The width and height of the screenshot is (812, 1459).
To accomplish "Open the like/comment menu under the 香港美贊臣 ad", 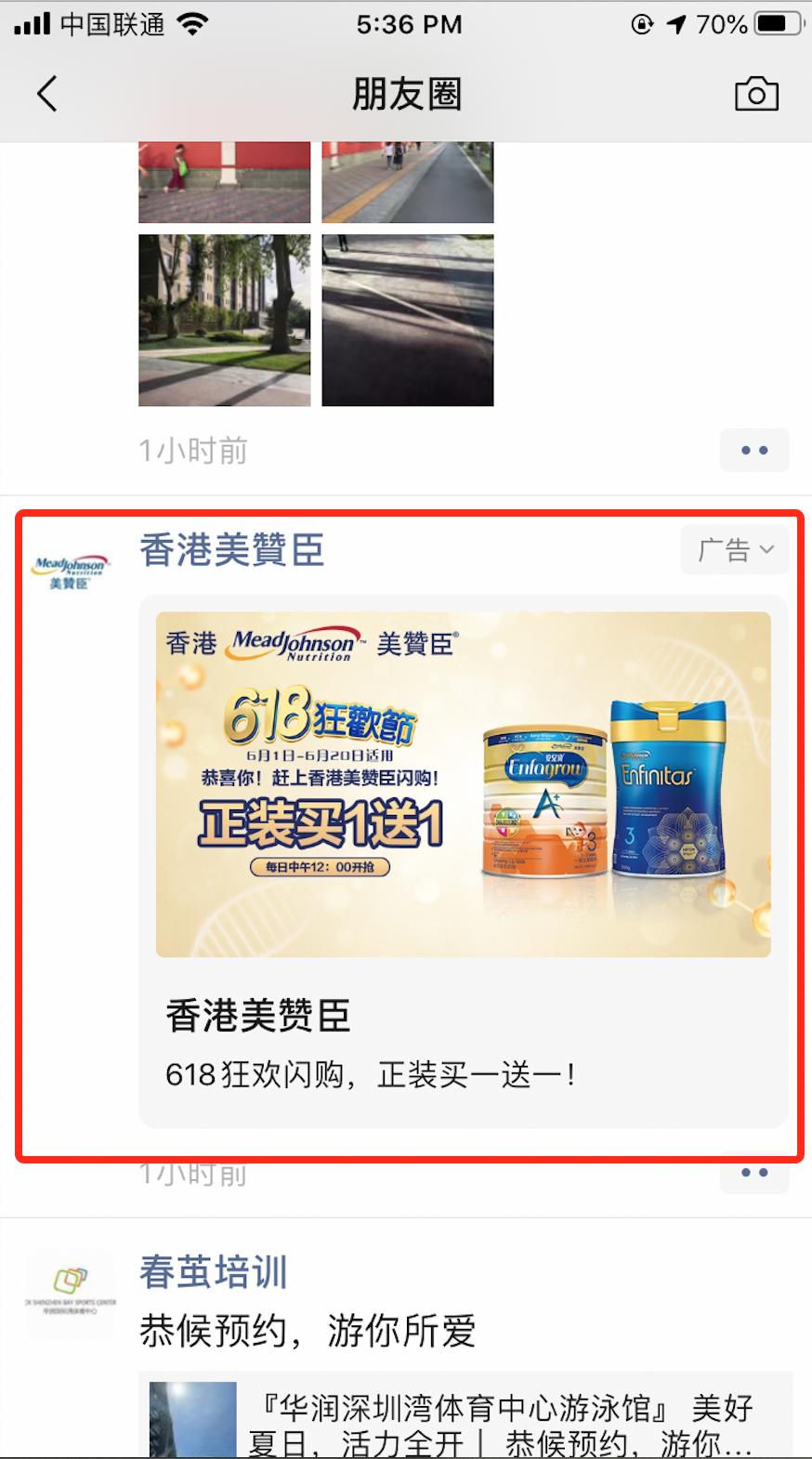I will (753, 1174).
